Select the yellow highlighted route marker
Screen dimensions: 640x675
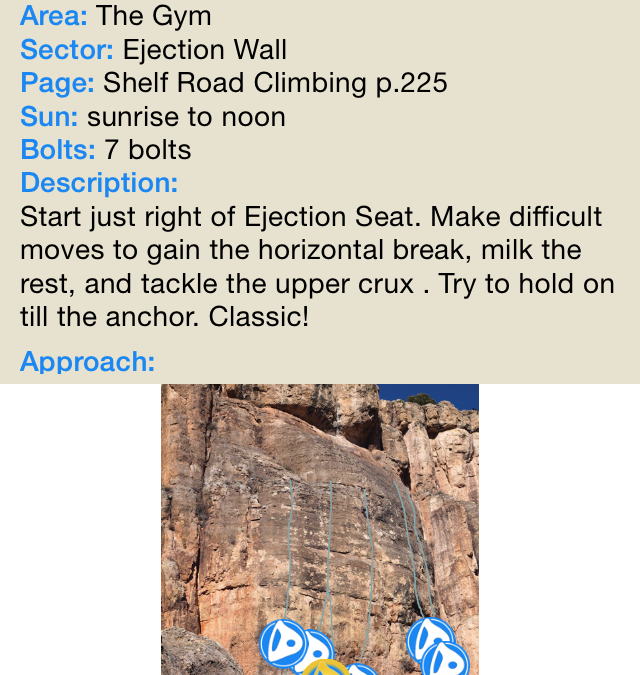[323, 668]
